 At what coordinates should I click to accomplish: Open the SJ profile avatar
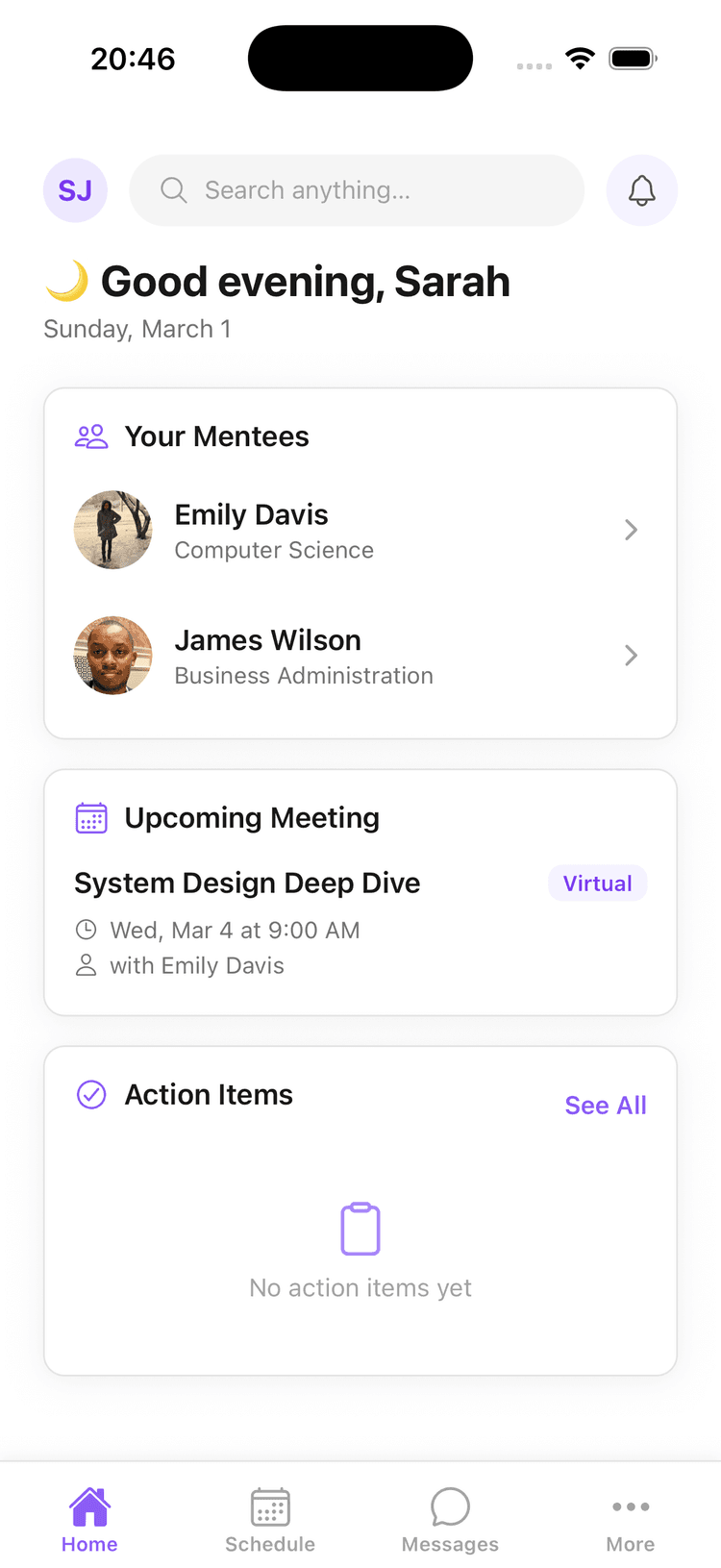click(75, 190)
